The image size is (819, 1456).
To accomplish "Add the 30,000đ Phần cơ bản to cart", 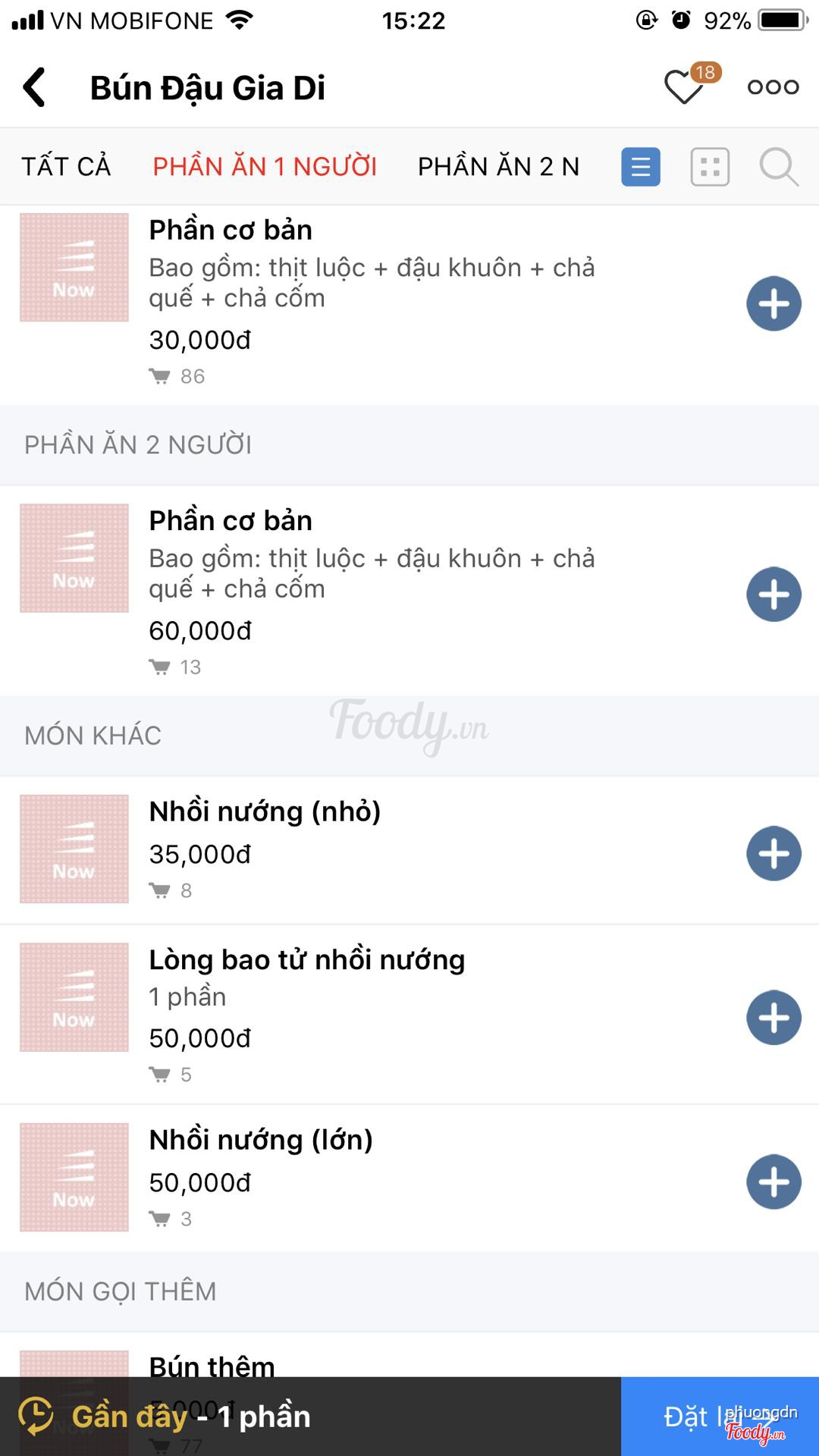I will coord(773,304).
